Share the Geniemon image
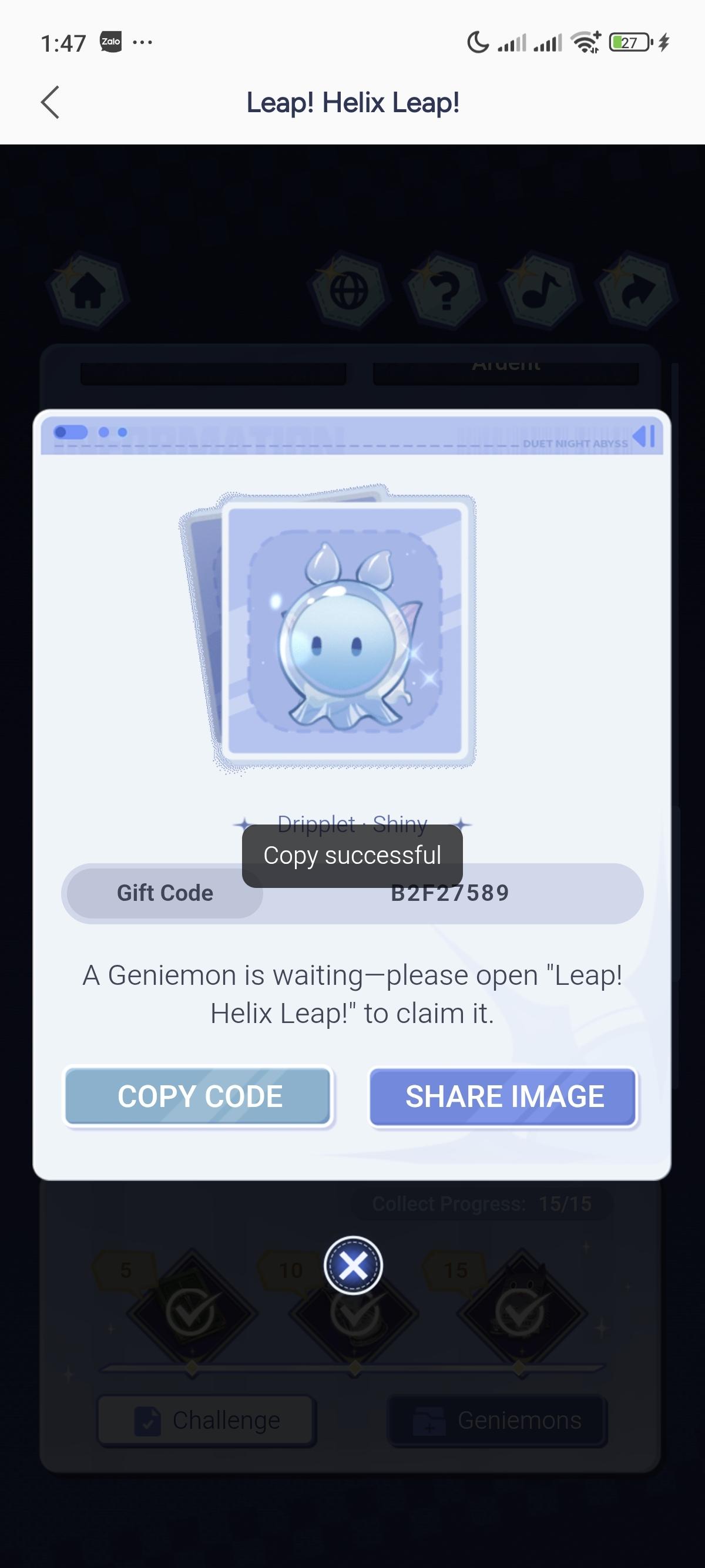This screenshot has width=705, height=1568. point(503,1096)
